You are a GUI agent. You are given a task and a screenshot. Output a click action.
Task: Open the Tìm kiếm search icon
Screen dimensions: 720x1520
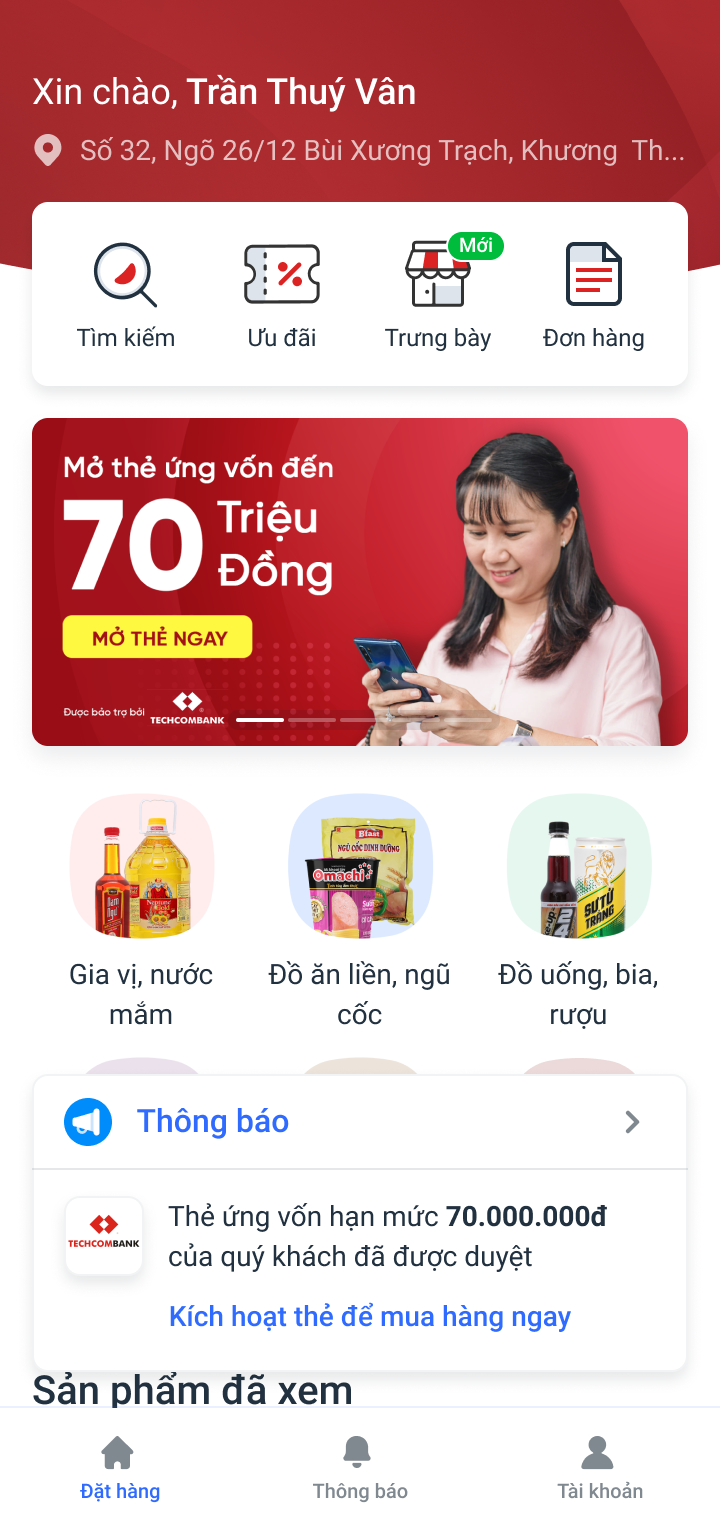pos(125,275)
